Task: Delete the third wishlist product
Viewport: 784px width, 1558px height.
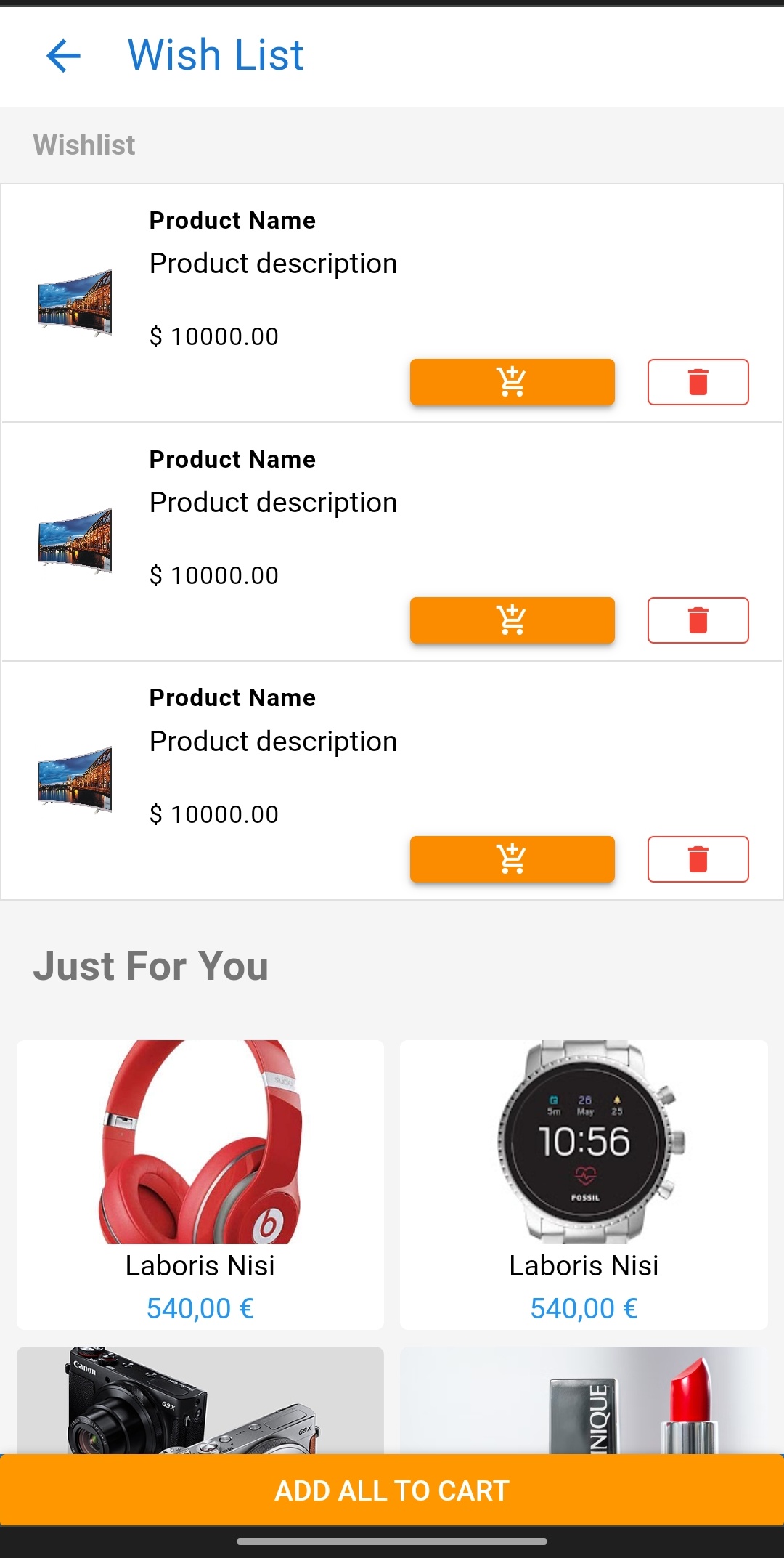Action: [x=698, y=859]
